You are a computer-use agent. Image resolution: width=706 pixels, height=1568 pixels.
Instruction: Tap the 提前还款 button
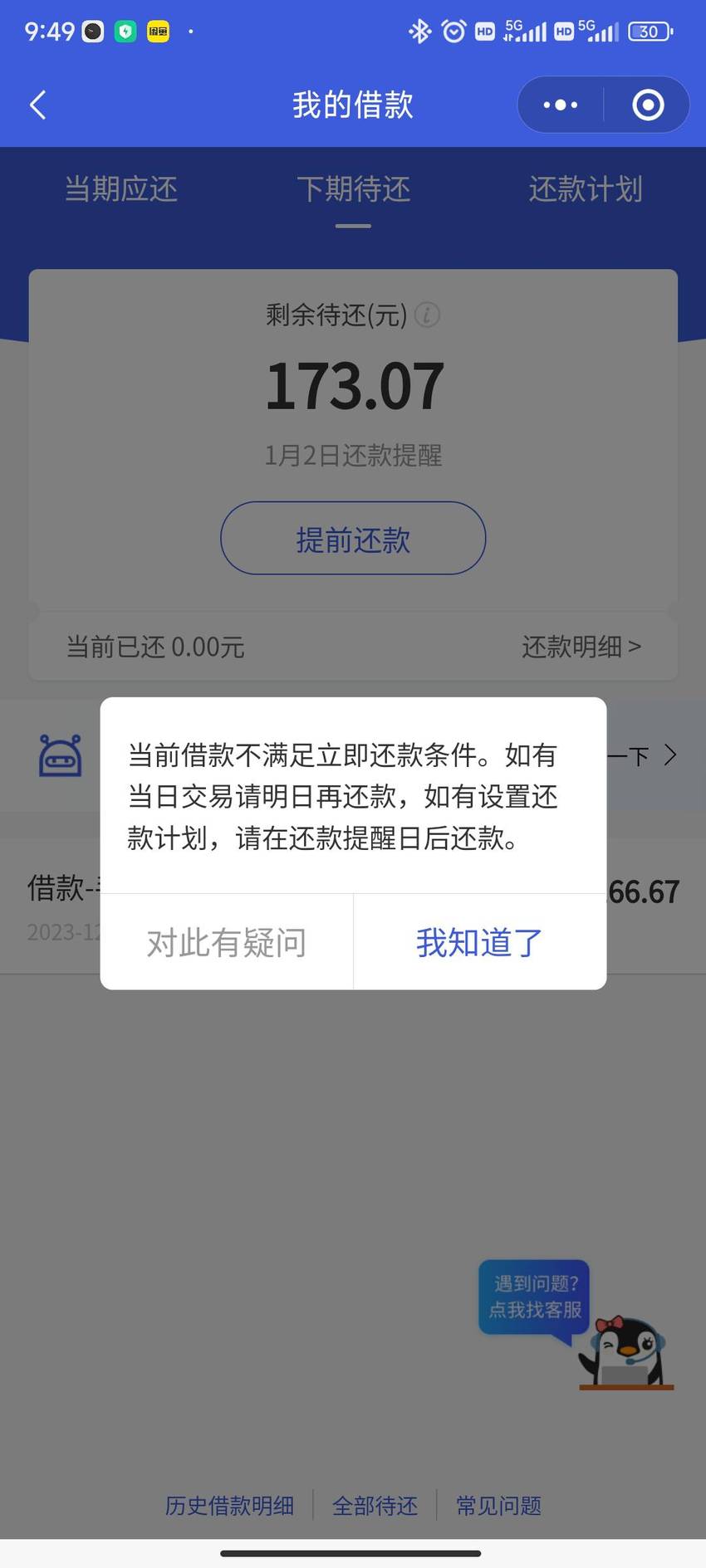click(353, 538)
